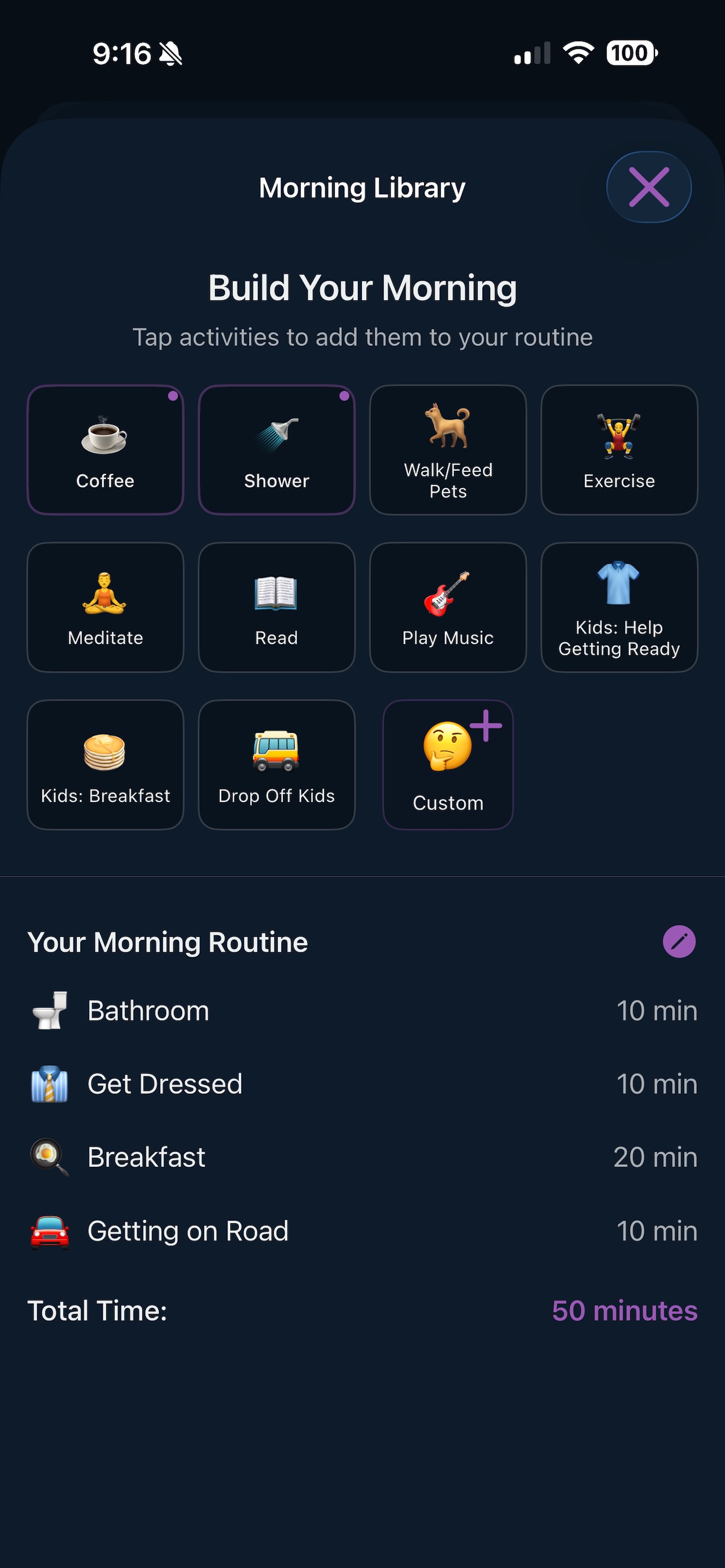
Task: Tap Get Dressed routine entry
Action: (x=165, y=1084)
